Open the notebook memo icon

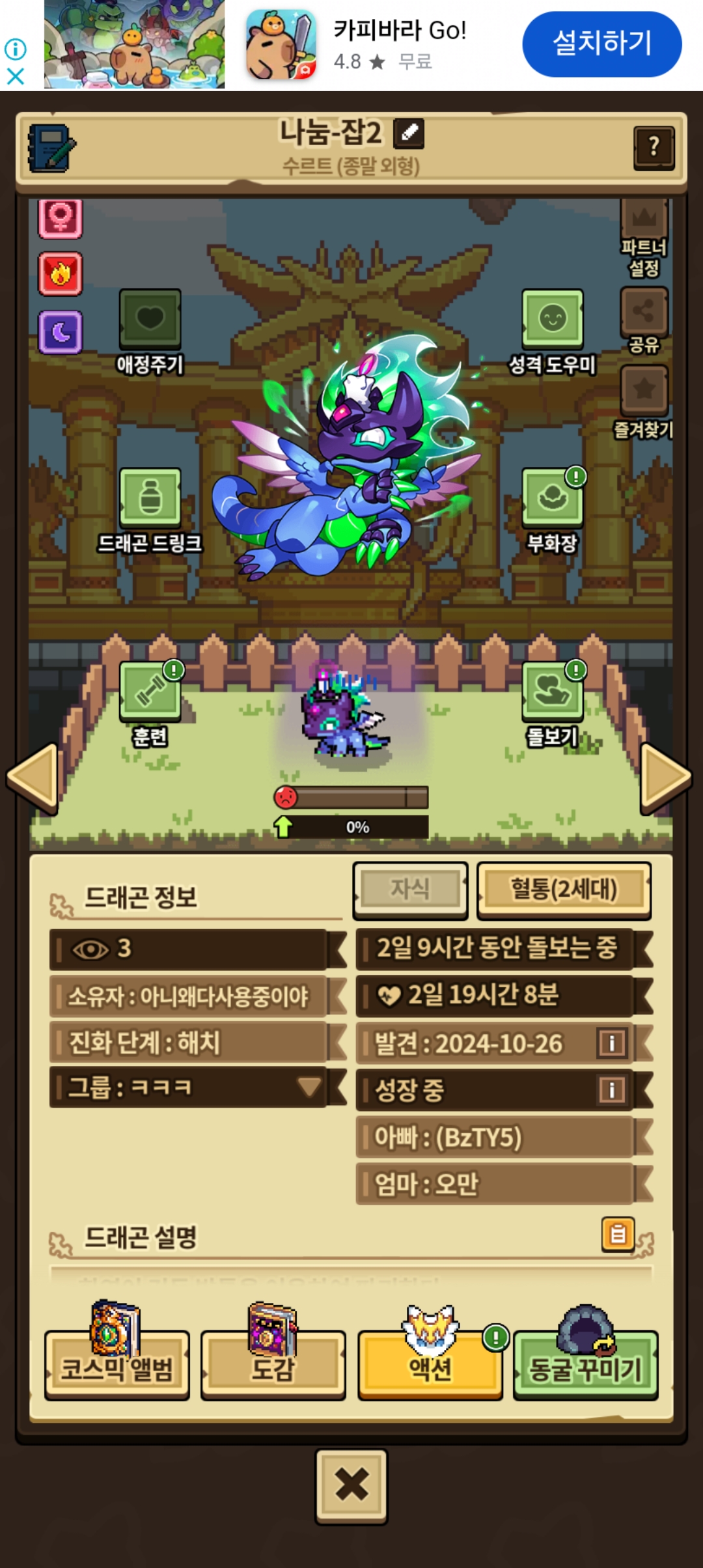[51, 148]
